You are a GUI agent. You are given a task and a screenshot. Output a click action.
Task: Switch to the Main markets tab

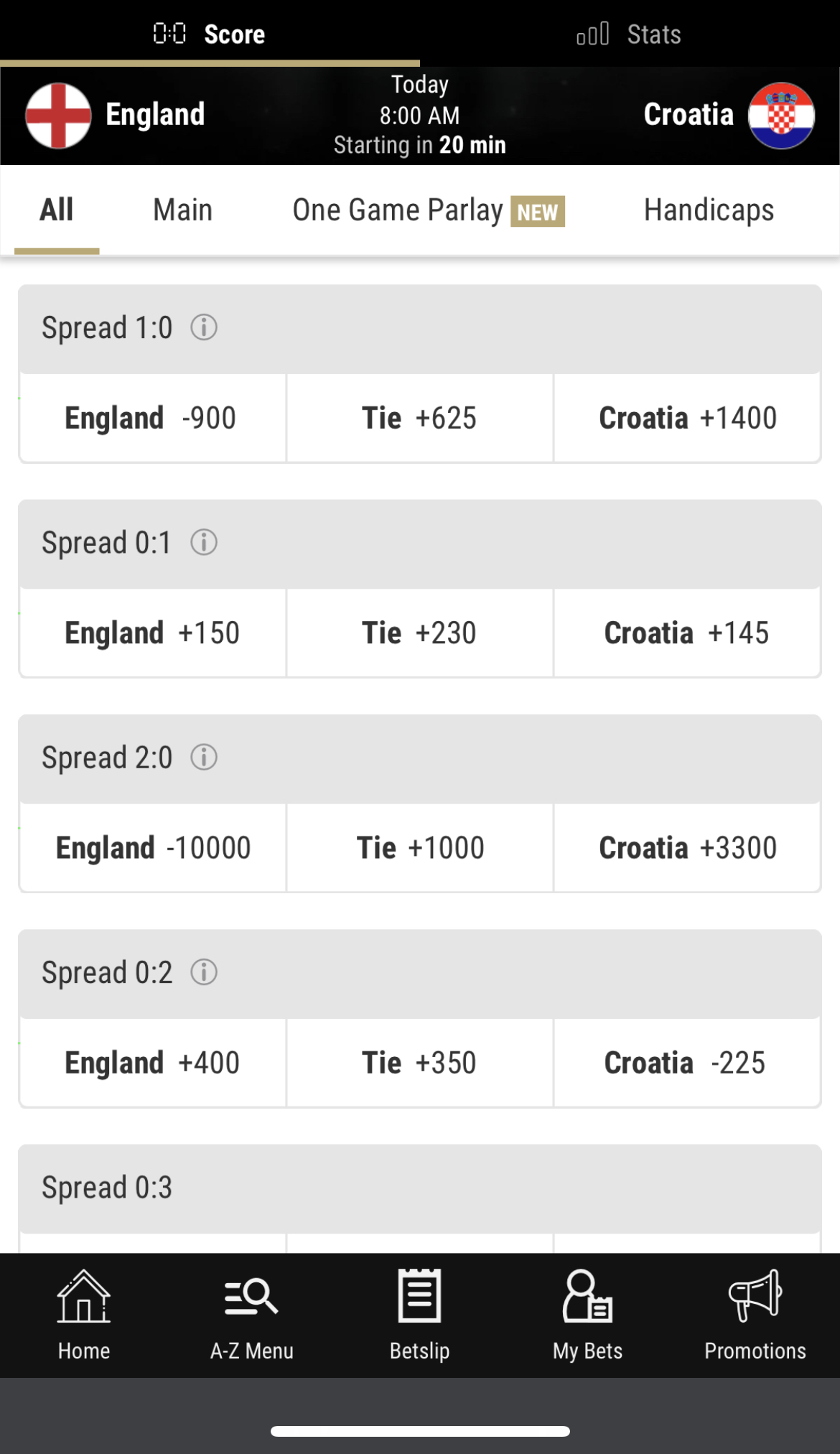pos(182,210)
